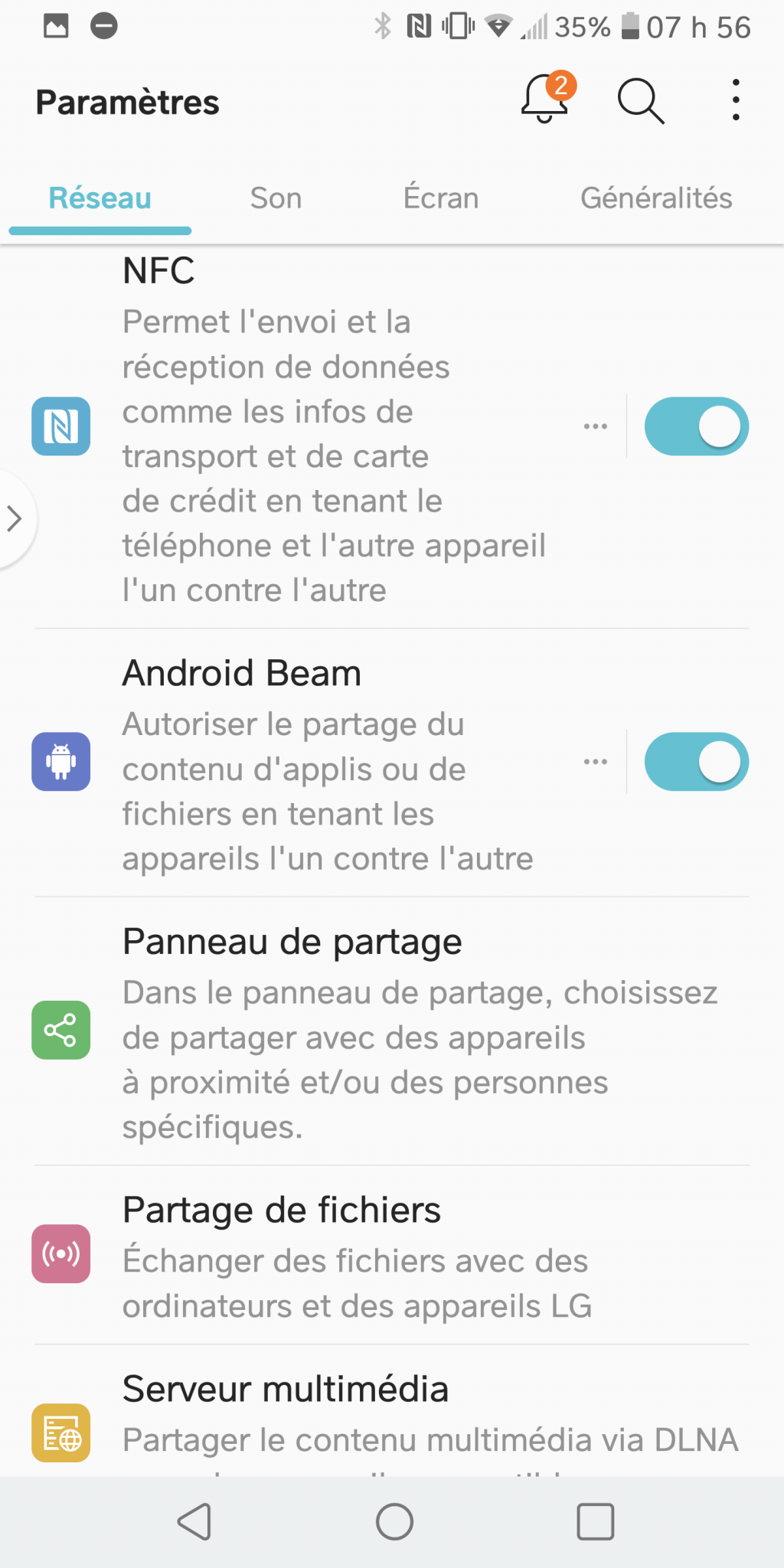
Task: Switch to the Son tab
Action: click(276, 198)
